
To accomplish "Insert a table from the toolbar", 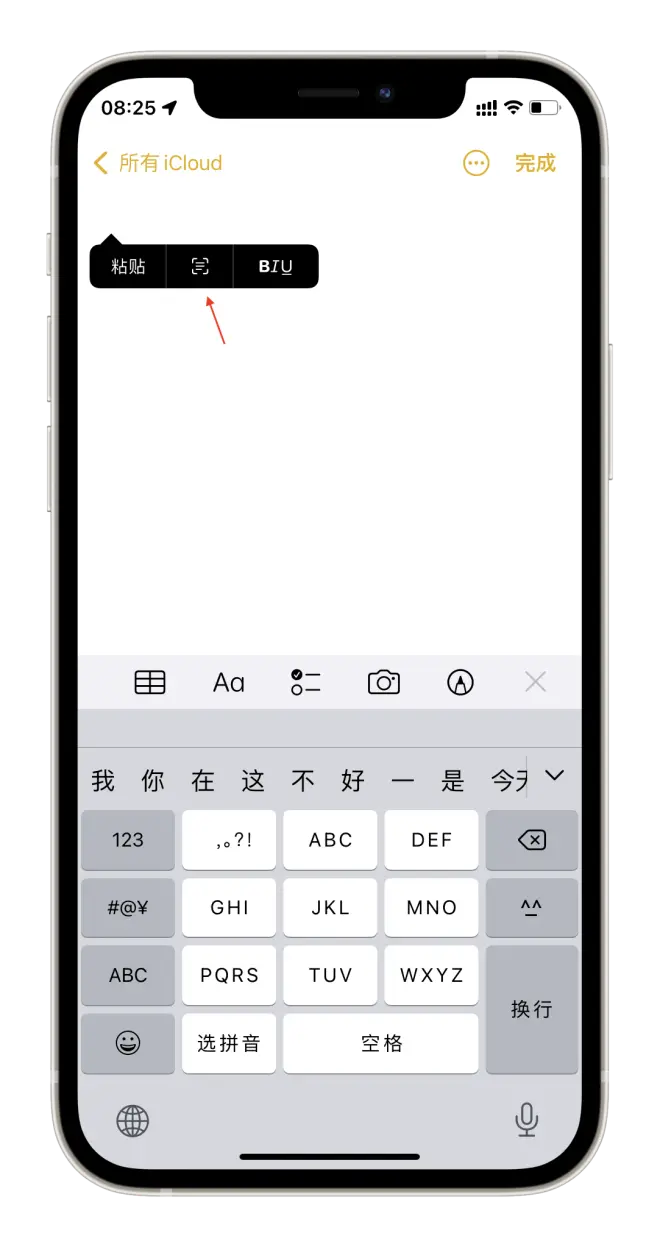I will [150, 682].
